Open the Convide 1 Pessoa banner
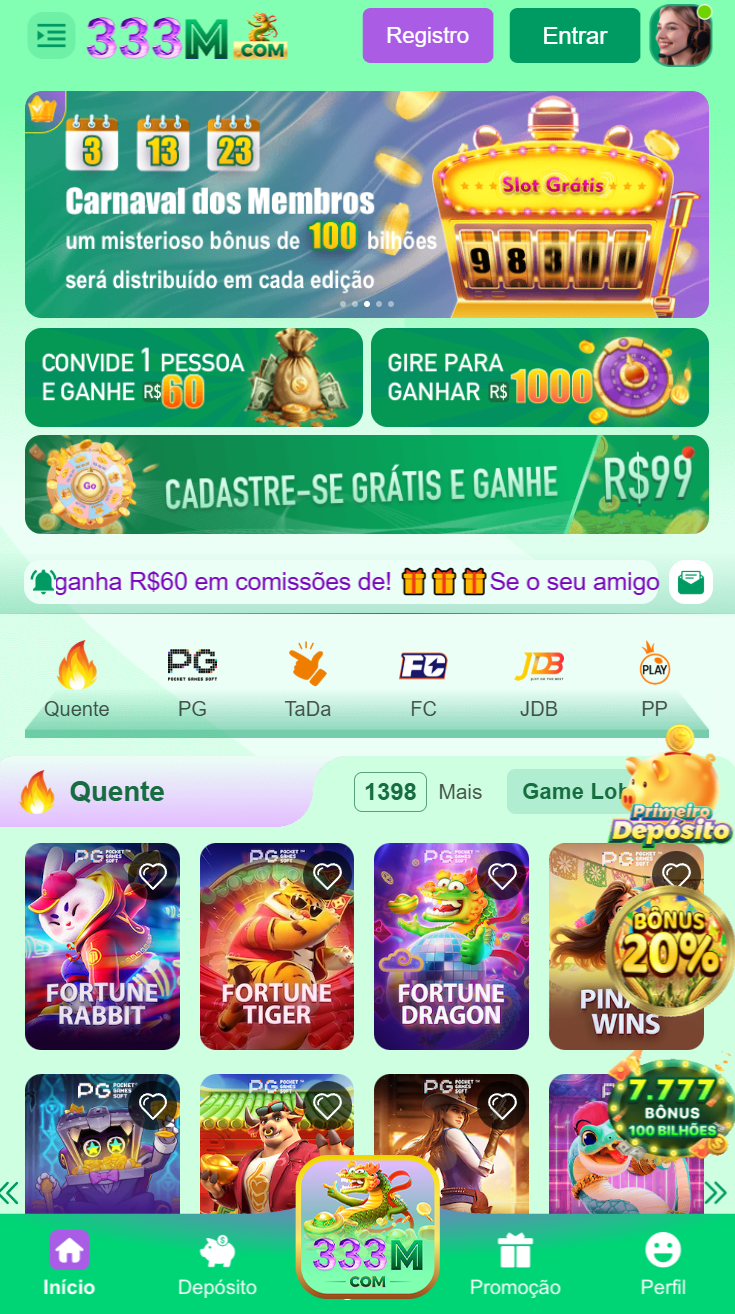 [x=193, y=378]
